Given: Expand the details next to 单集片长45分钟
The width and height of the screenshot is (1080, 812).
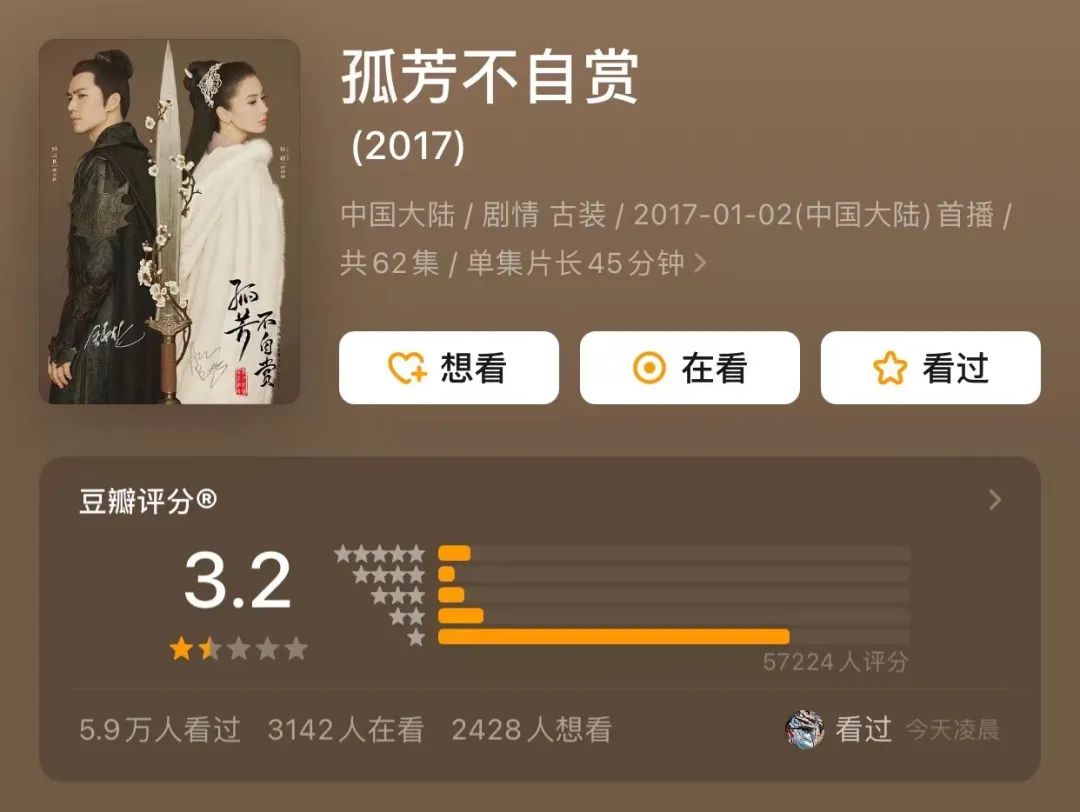Looking at the screenshot, I should click(700, 263).
